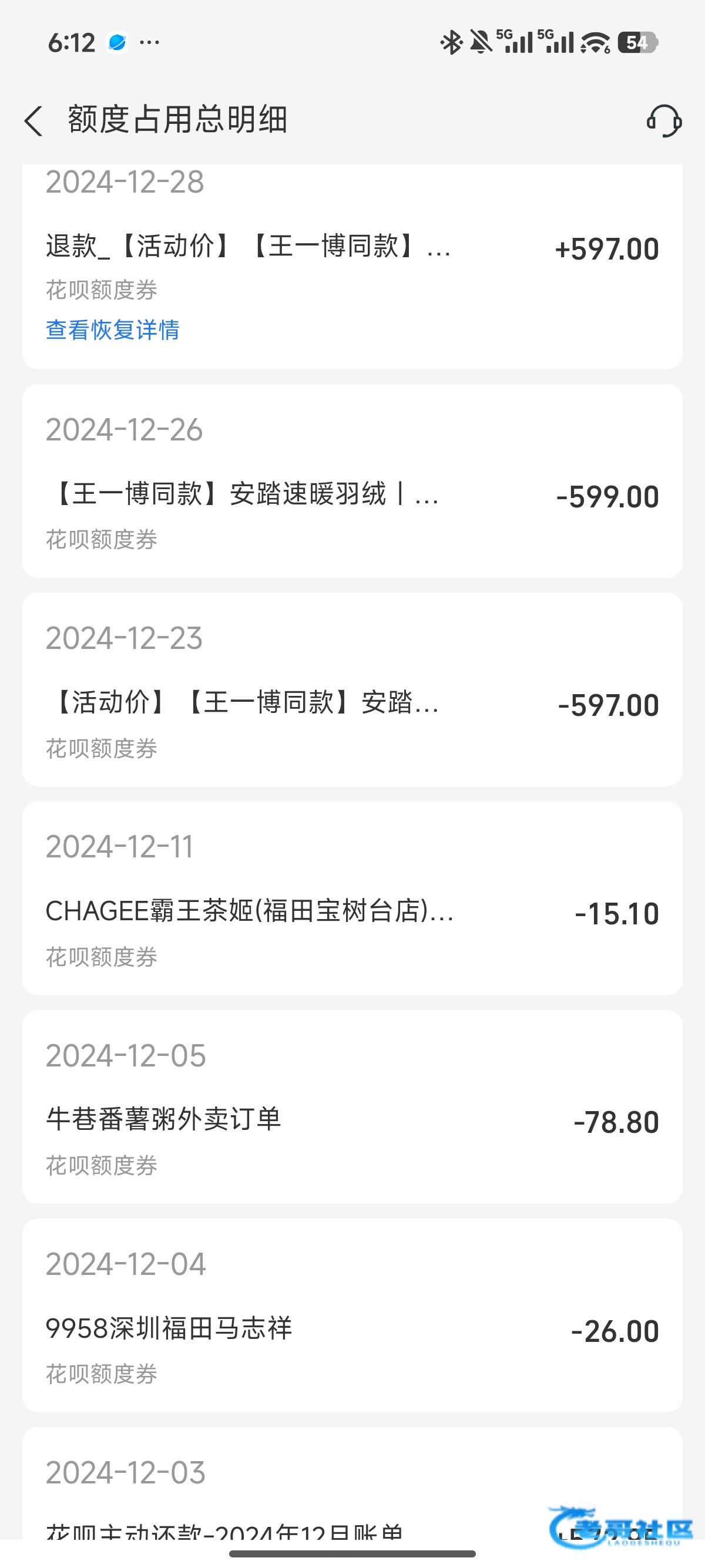The width and height of the screenshot is (705, 1568).
Task: Open the customer service headset icon
Action: [664, 120]
